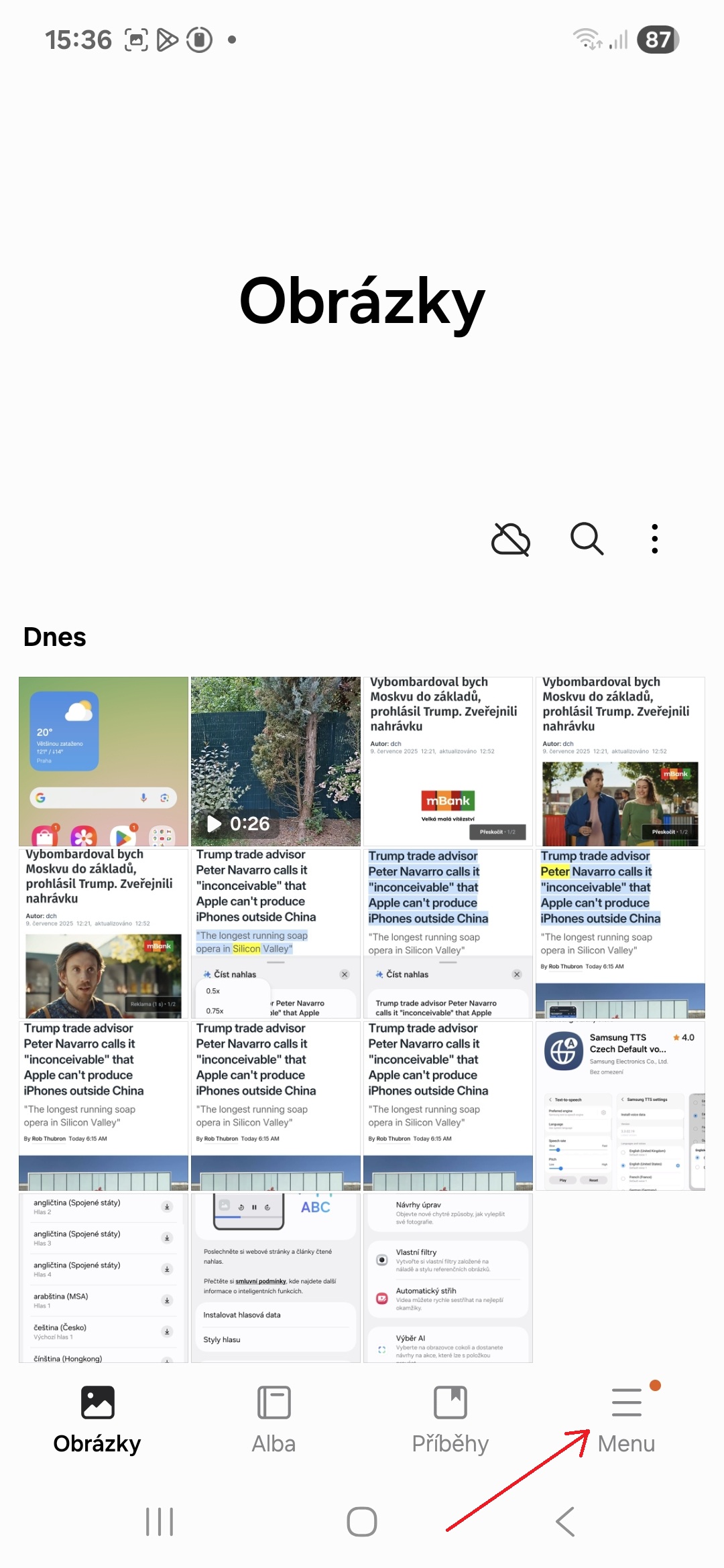Open the gallery search
The image size is (724, 1568).
[587, 539]
